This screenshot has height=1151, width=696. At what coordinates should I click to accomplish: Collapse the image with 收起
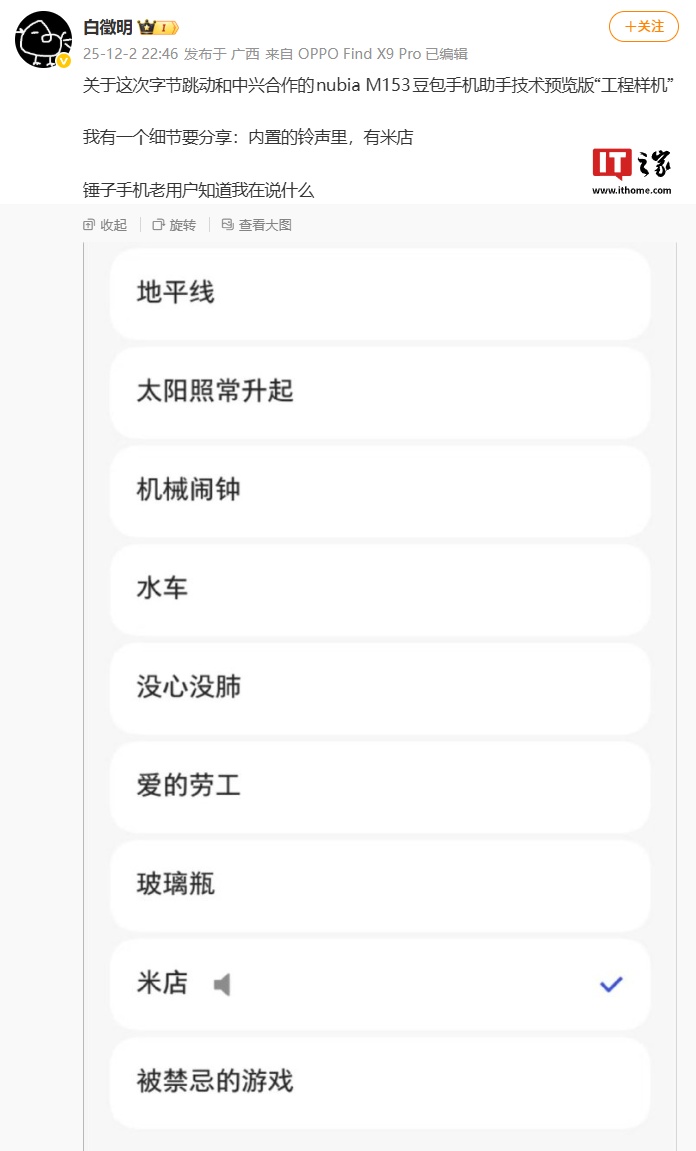pyautogui.click(x=105, y=225)
